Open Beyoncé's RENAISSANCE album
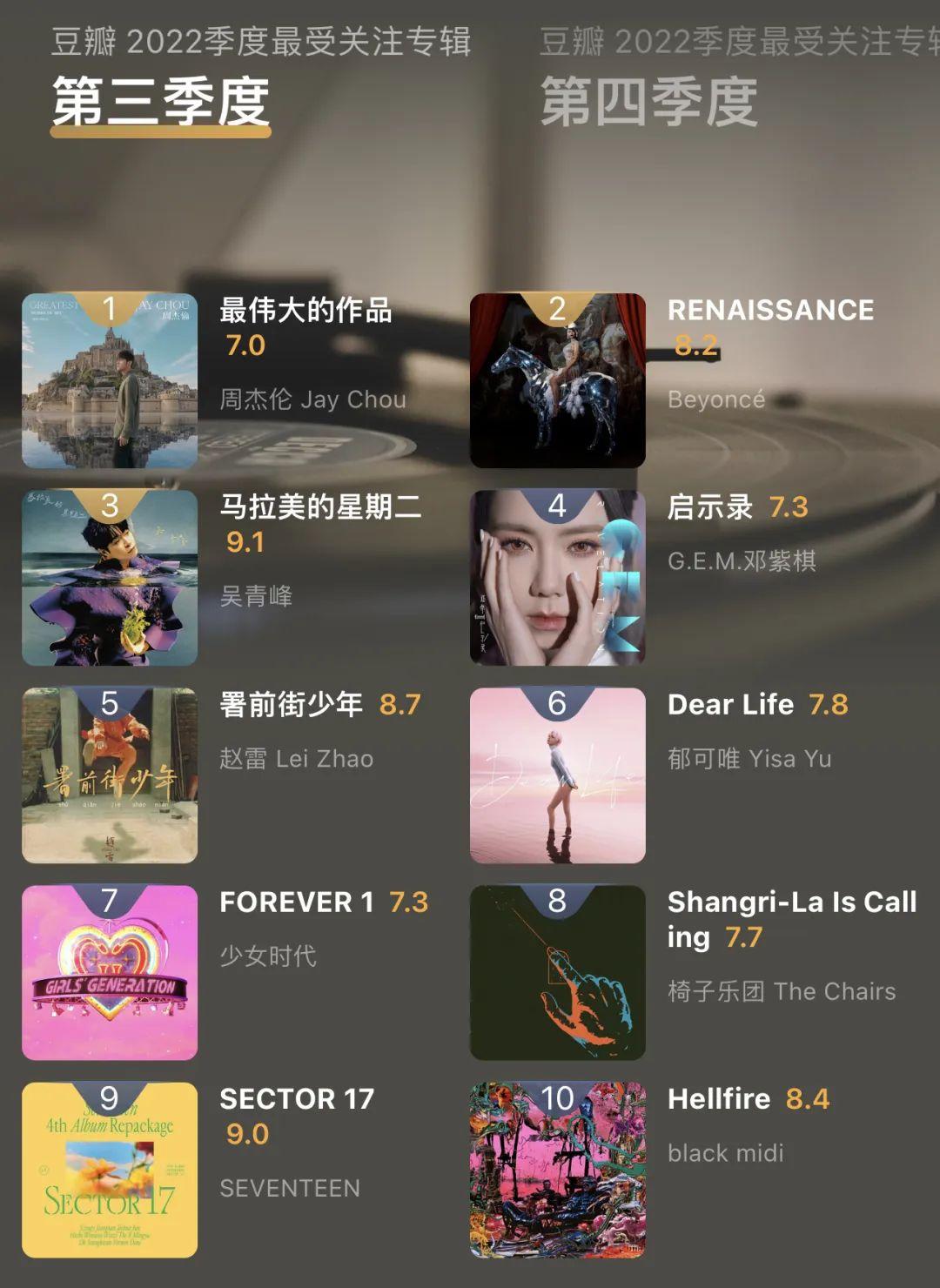940x1288 pixels. click(557, 380)
